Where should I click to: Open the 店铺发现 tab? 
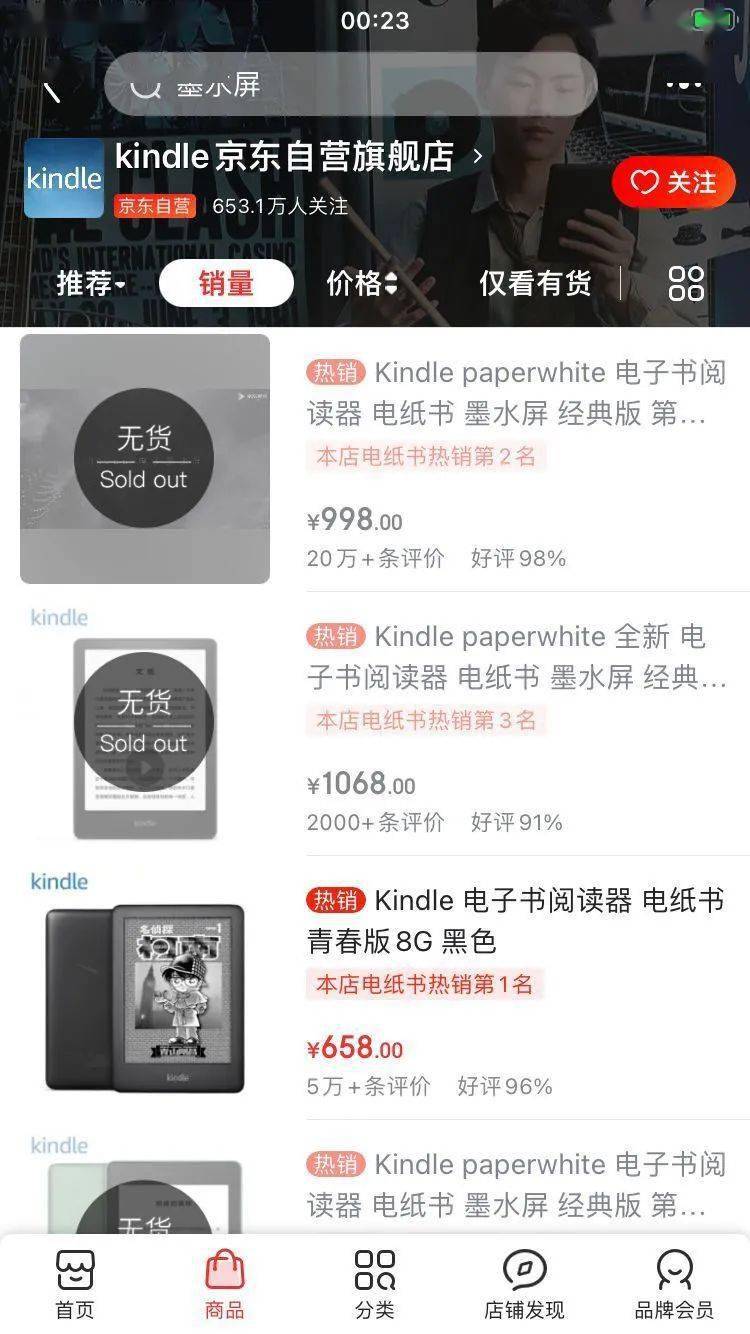[x=524, y=1285]
